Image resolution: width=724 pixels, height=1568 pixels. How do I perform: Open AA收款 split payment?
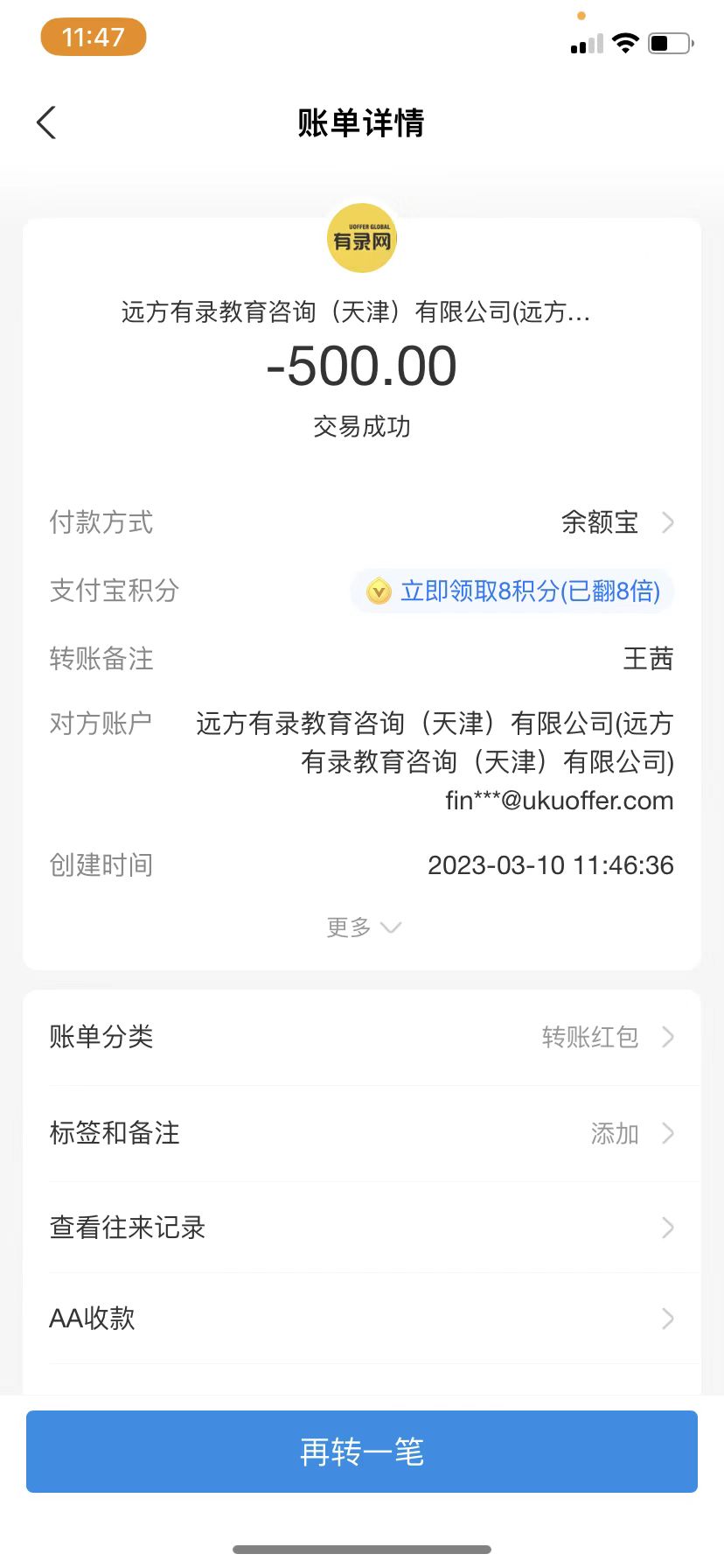click(x=362, y=1319)
